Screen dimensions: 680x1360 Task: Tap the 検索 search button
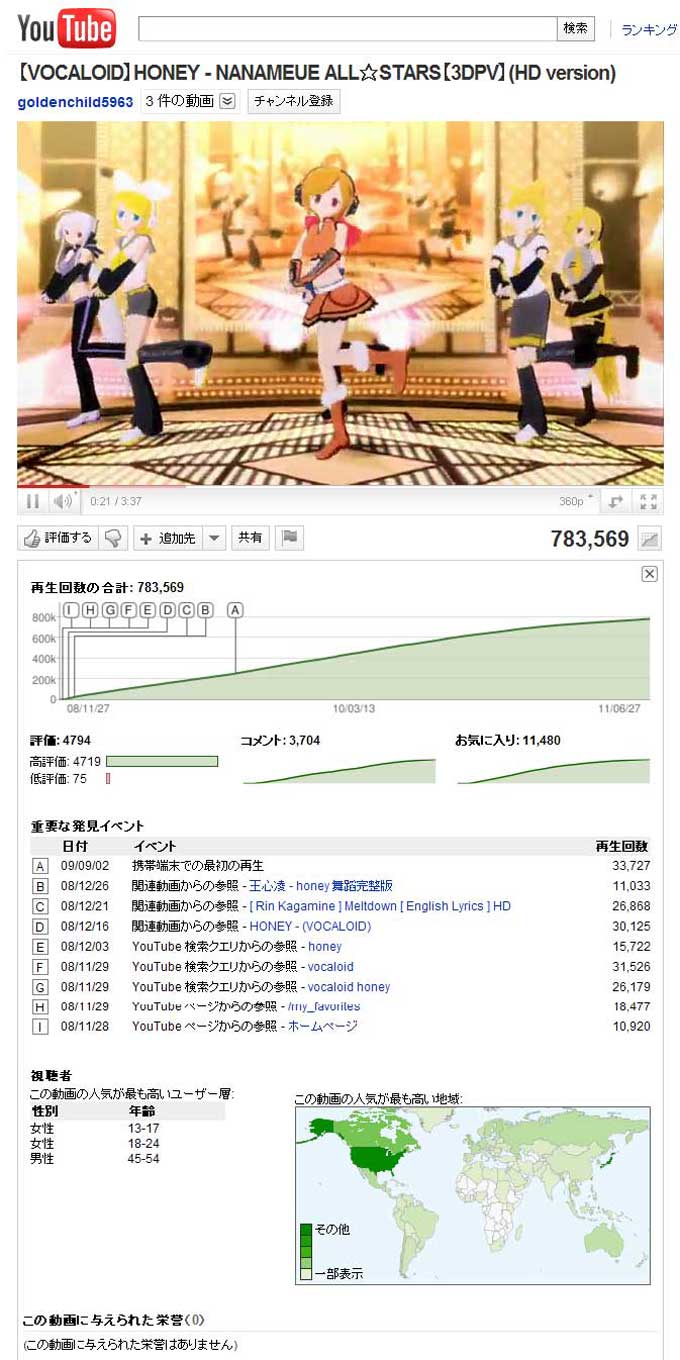pyautogui.click(x=575, y=28)
